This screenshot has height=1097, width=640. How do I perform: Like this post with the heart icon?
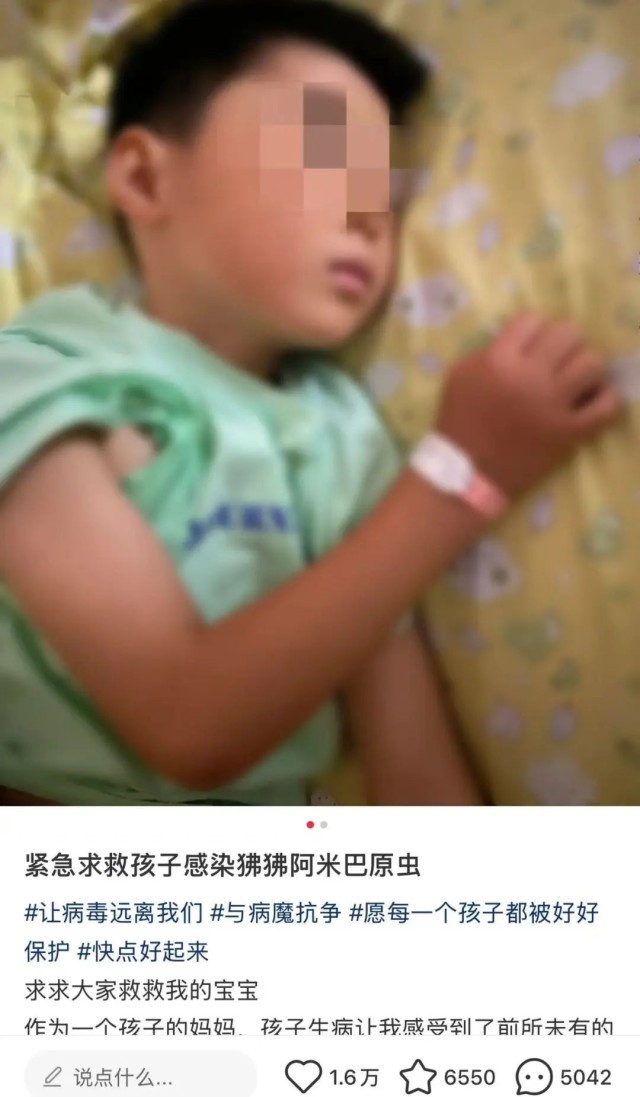303,1076
